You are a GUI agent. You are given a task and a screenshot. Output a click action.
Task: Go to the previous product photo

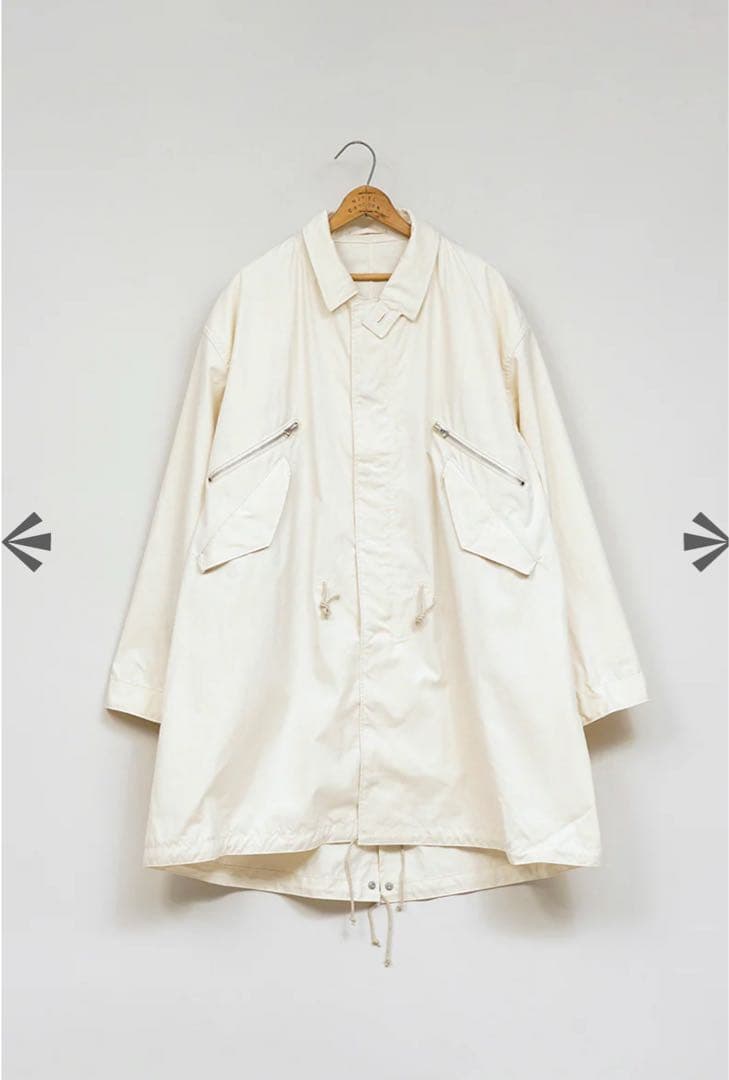click(27, 541)
